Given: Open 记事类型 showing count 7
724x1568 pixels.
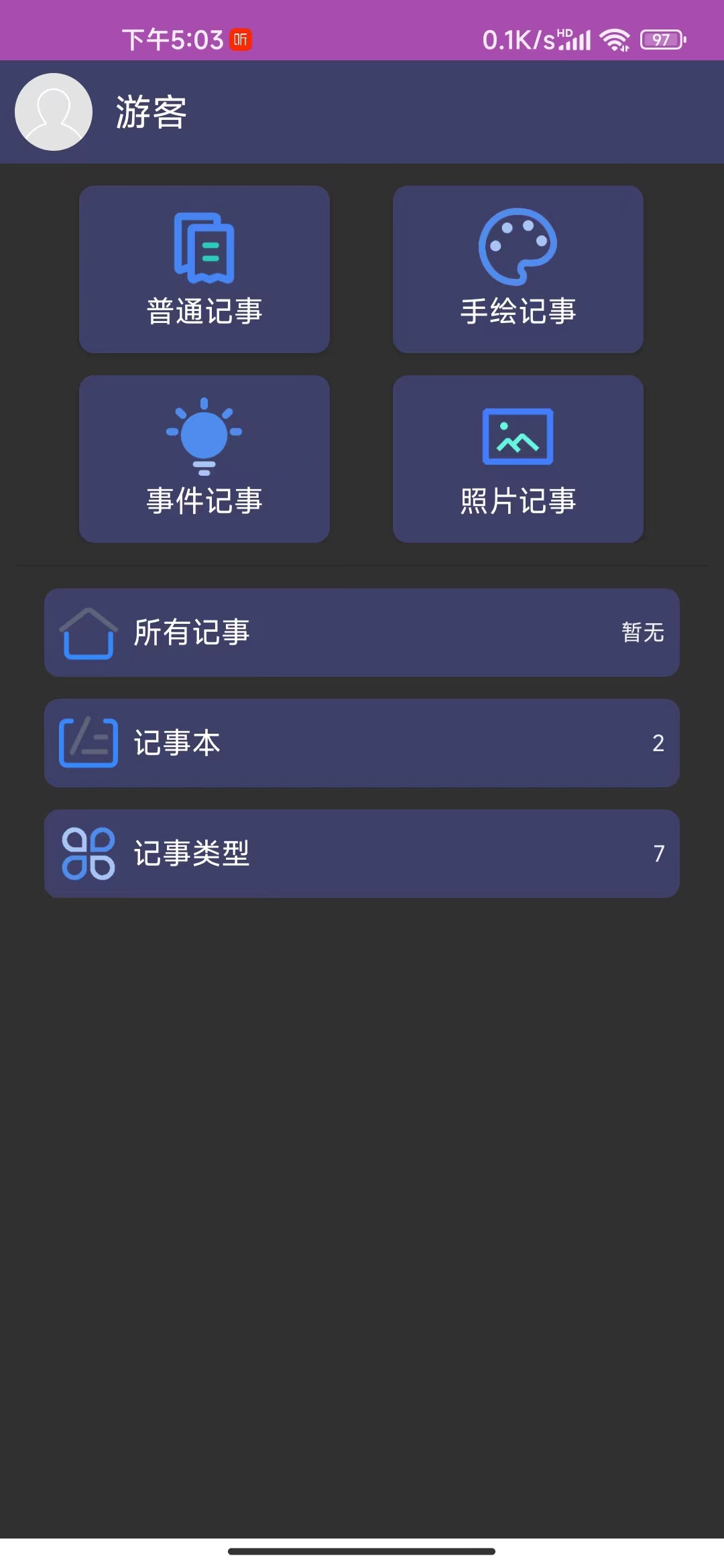Looking at the screenshot, I should pyautogui.click(x=362, y=854).
